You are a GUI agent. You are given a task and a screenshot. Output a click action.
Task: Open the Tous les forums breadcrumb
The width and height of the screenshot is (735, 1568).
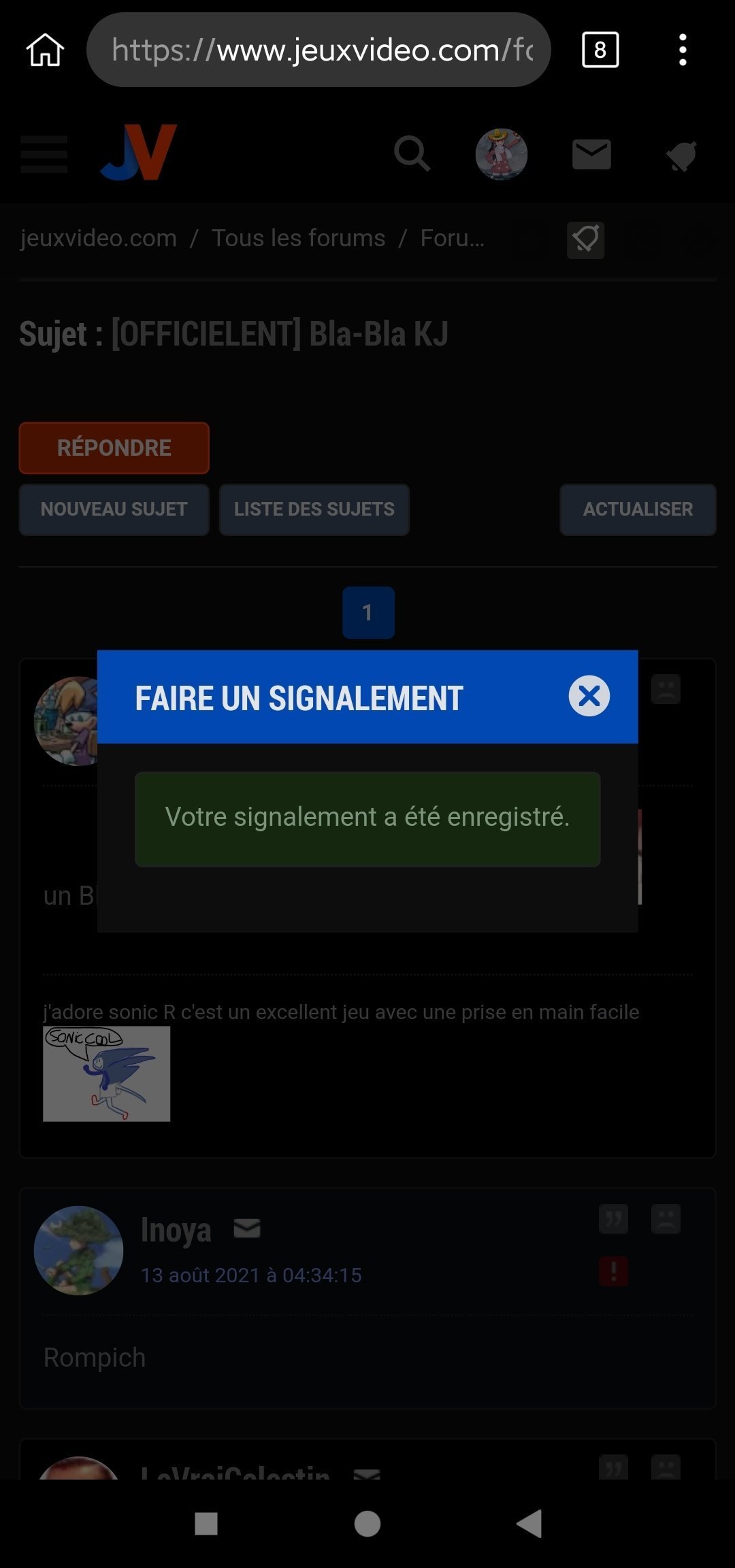[298, 238]
